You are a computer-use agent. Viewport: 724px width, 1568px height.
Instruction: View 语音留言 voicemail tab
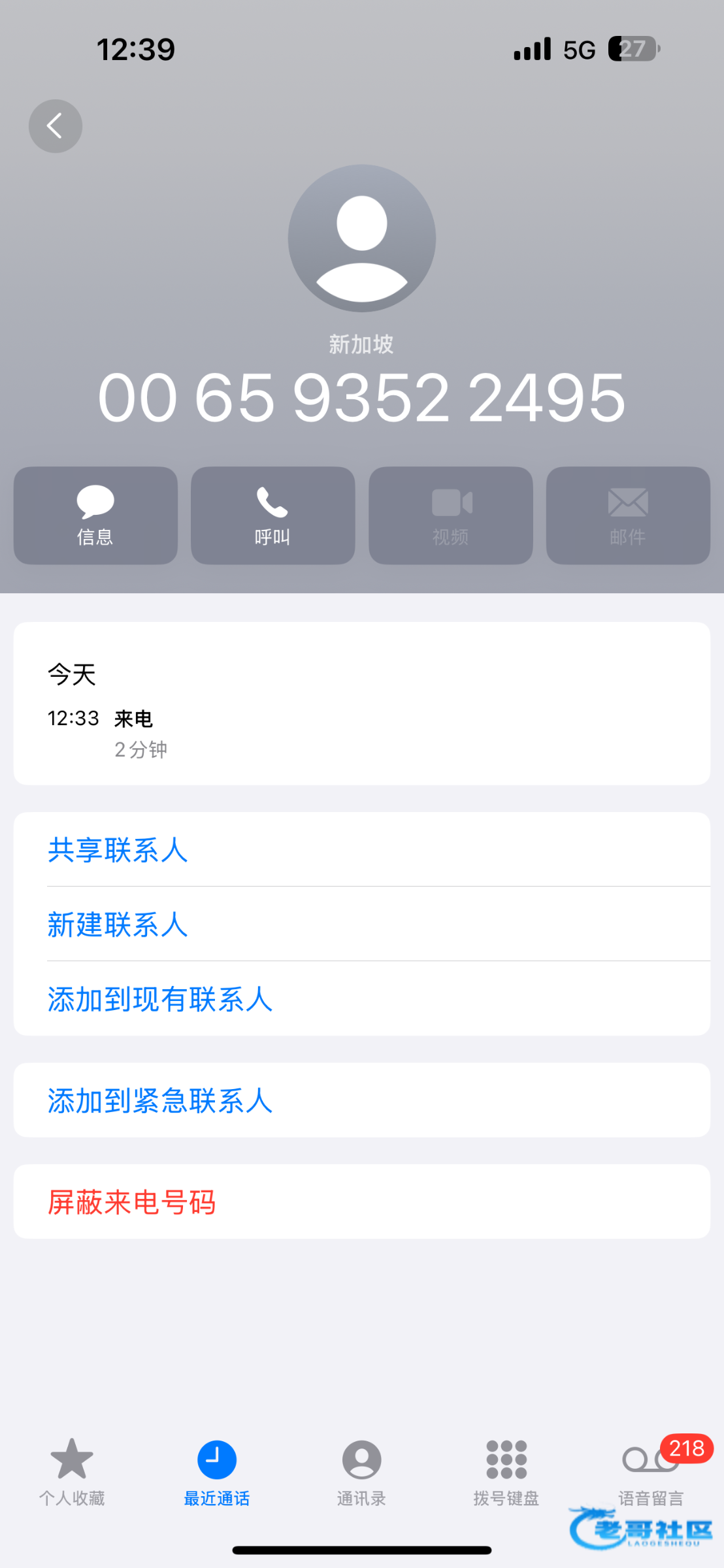[x=651, y=1470]
